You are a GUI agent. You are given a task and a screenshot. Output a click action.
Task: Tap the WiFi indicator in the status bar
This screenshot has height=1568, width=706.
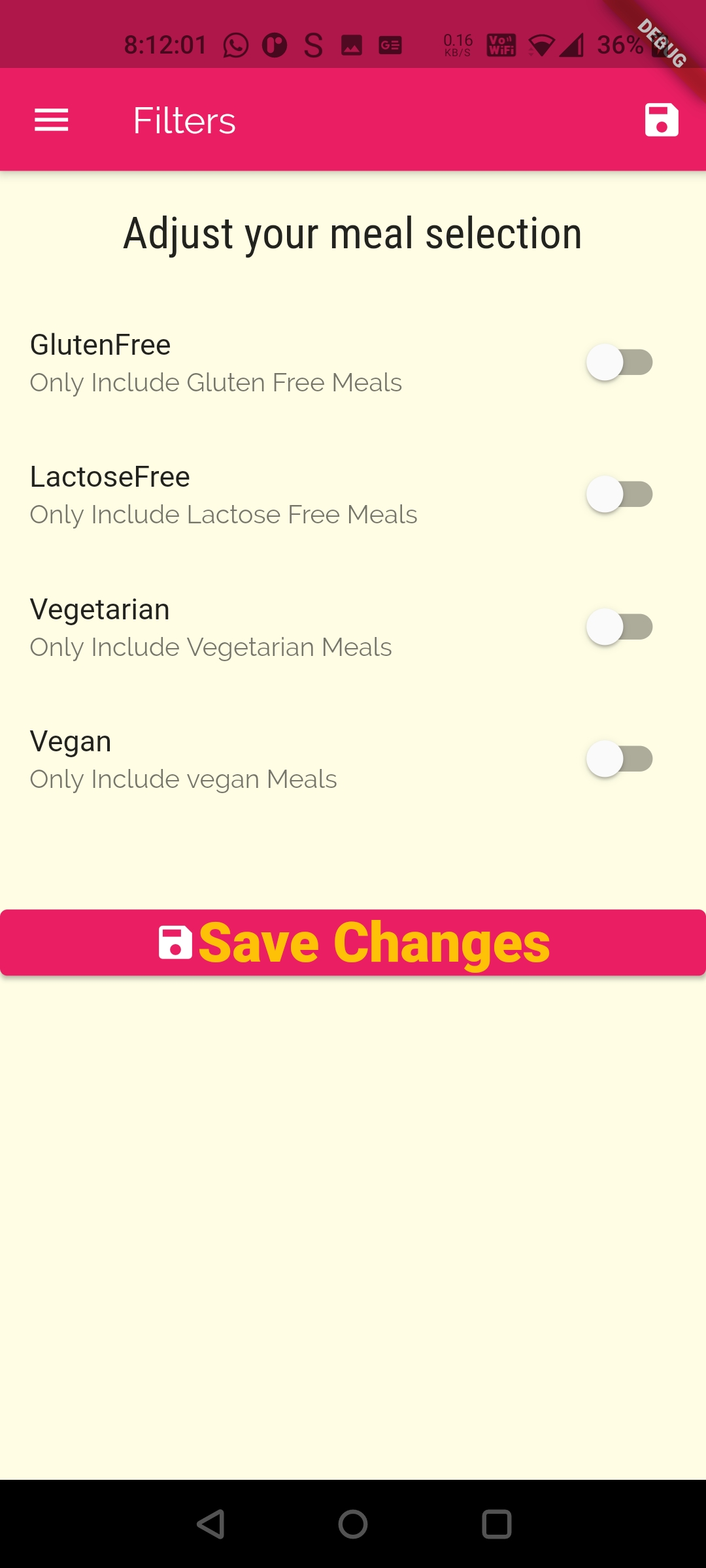coord(540,44)
